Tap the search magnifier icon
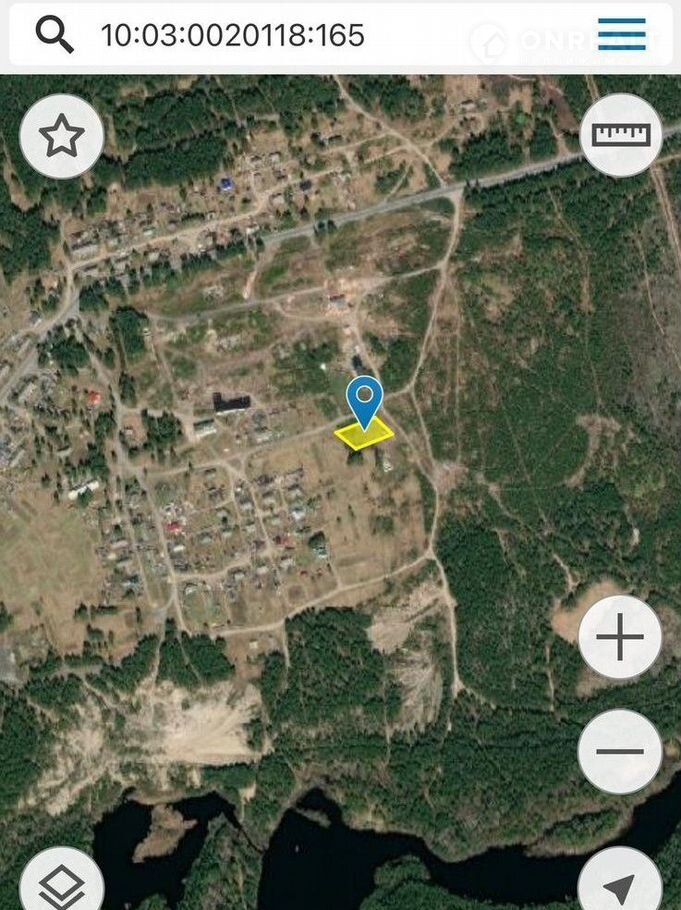 tap(55, 35)
